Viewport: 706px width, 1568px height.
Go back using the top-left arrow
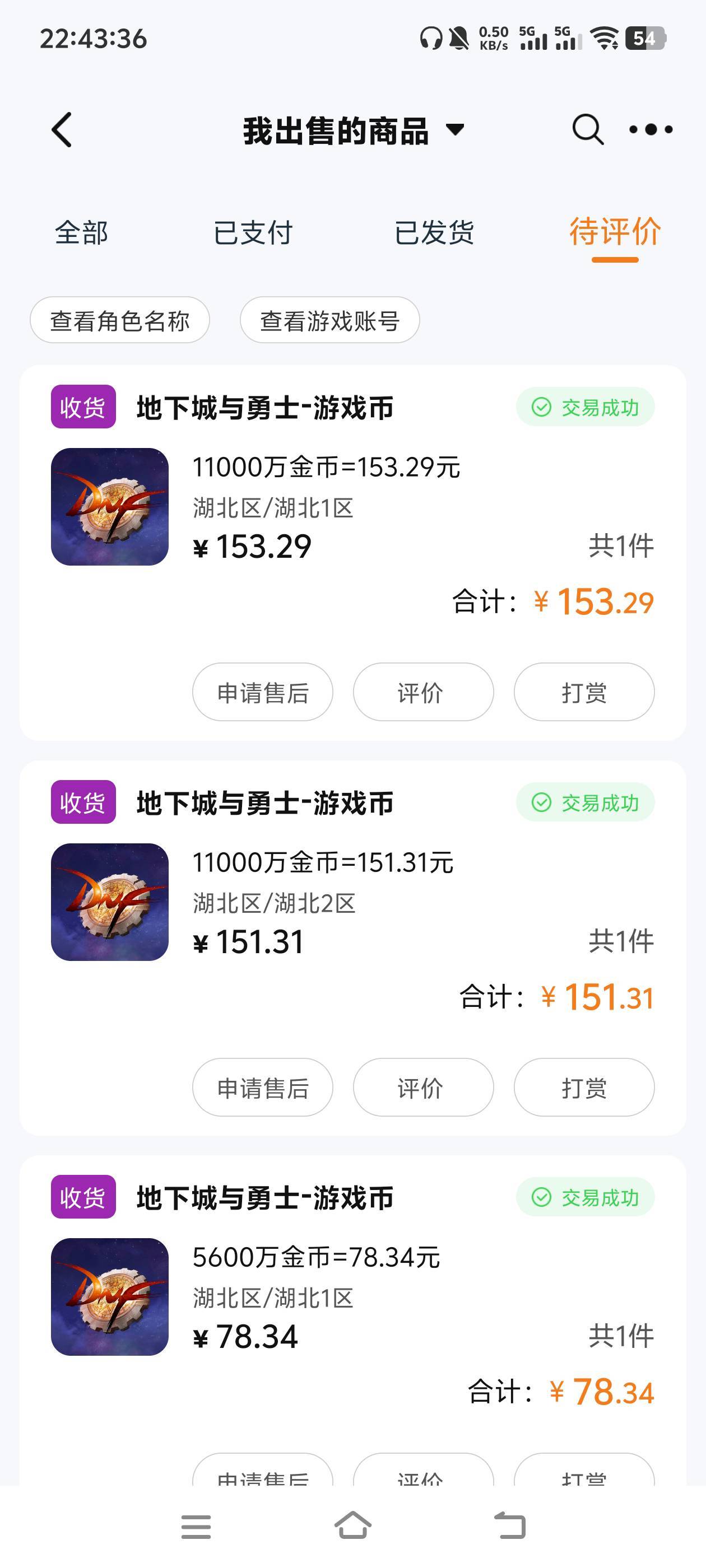click(62, 130)
